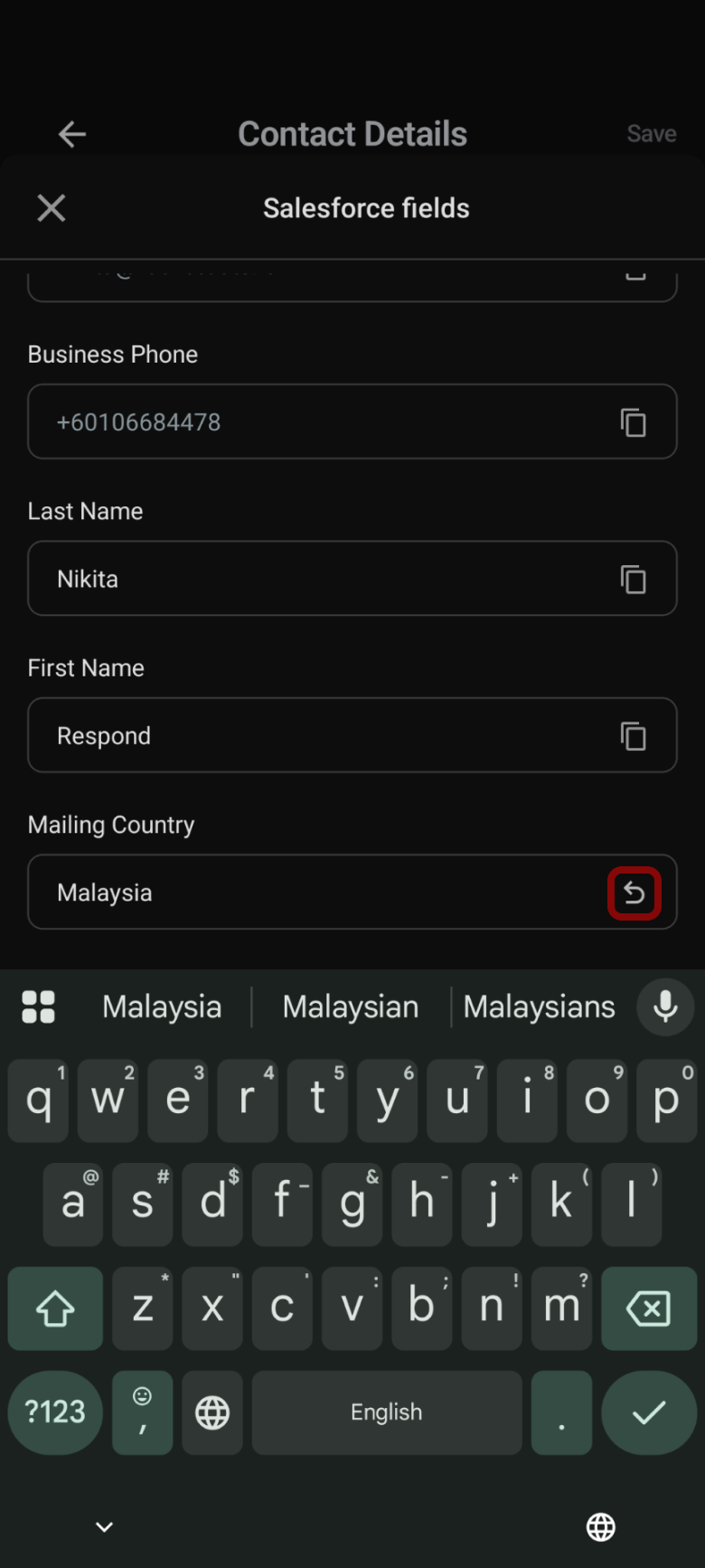Image resolution: width=705 pixels, height=1568 pixels.
Task: Tap the Business Phone field
Action: (316, 422)
